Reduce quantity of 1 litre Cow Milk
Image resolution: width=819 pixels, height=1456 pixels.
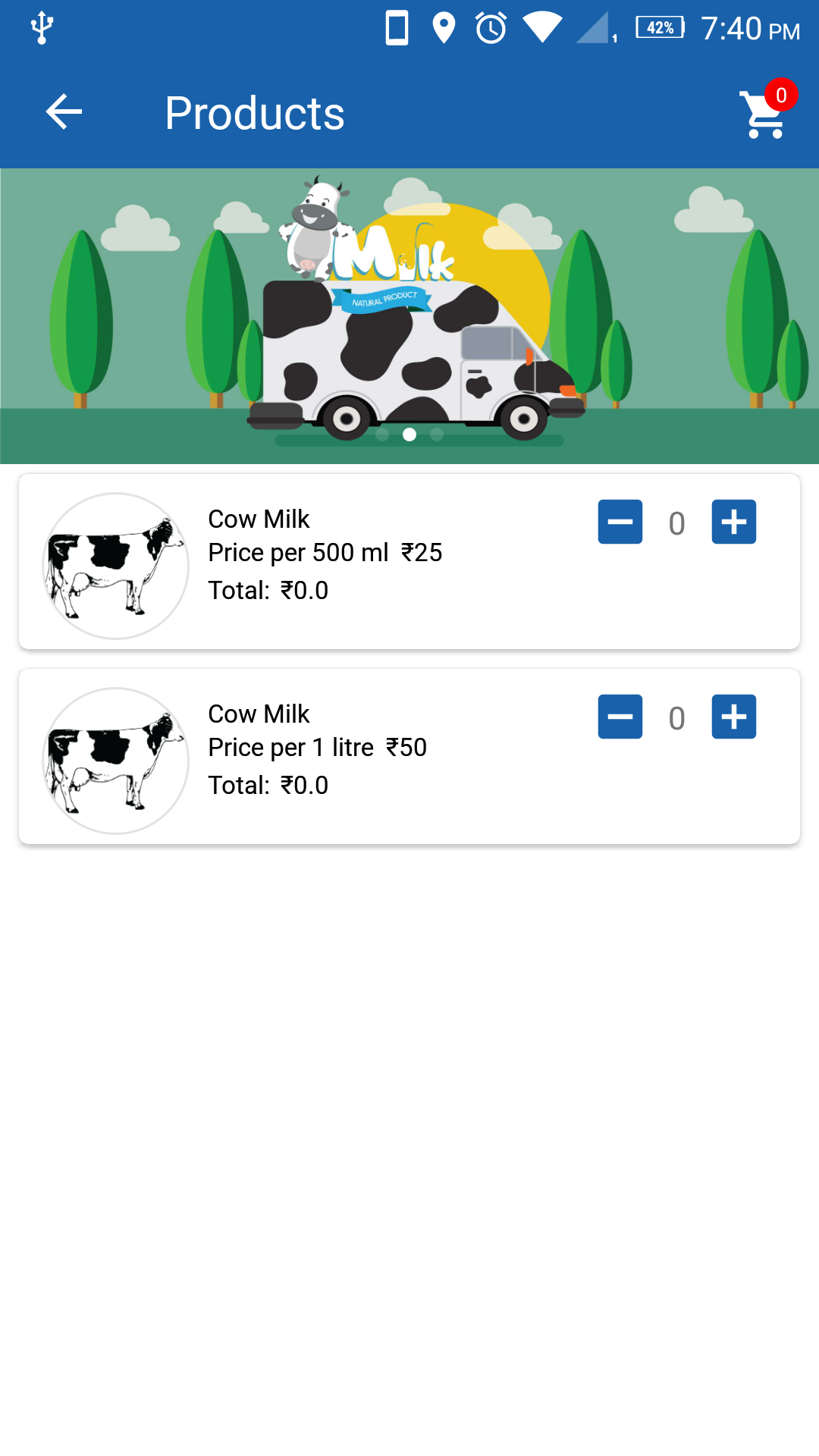click(x=620, y=717)
